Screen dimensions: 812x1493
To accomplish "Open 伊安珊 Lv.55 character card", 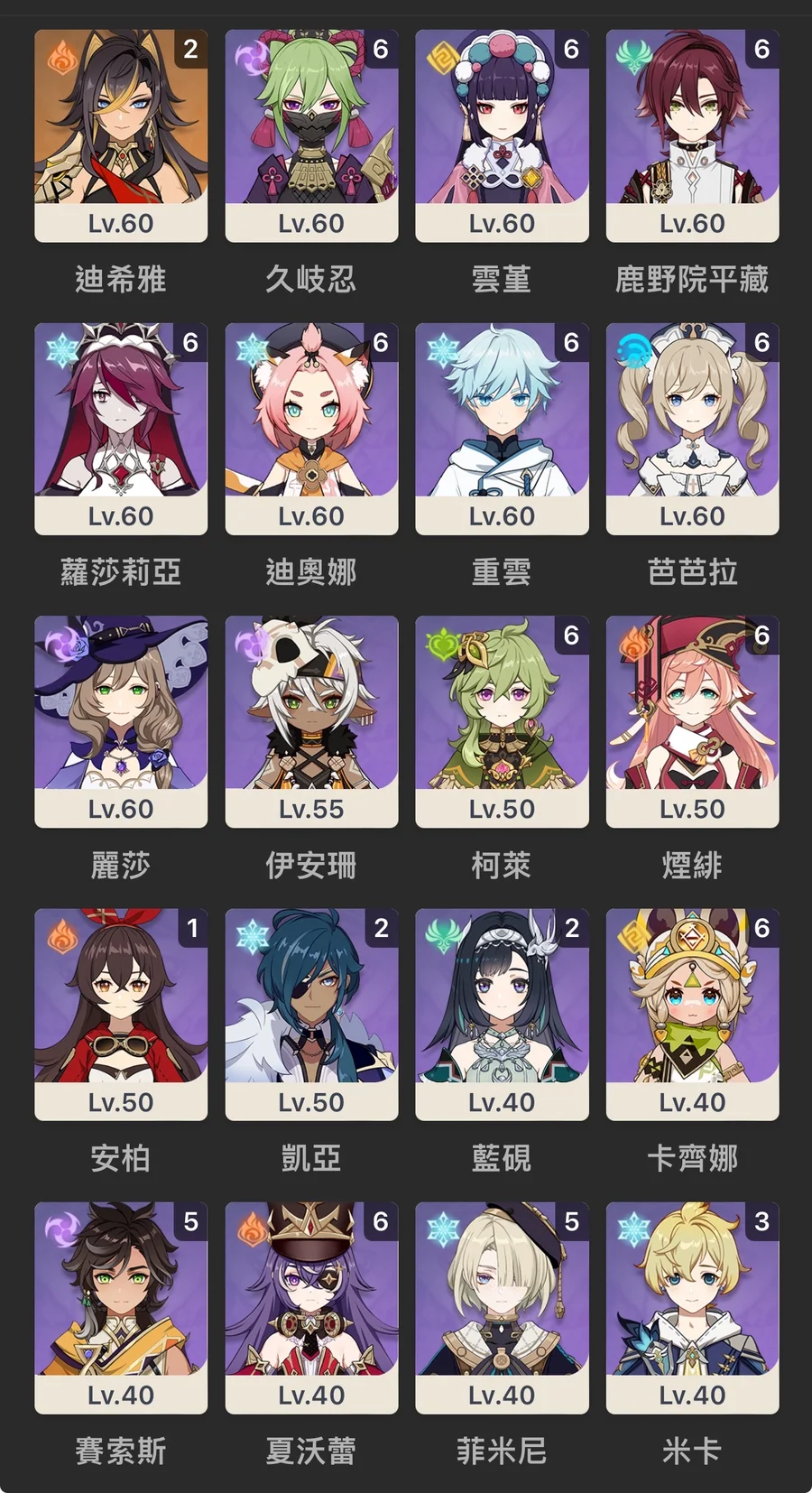I will [x=311, y=721].
